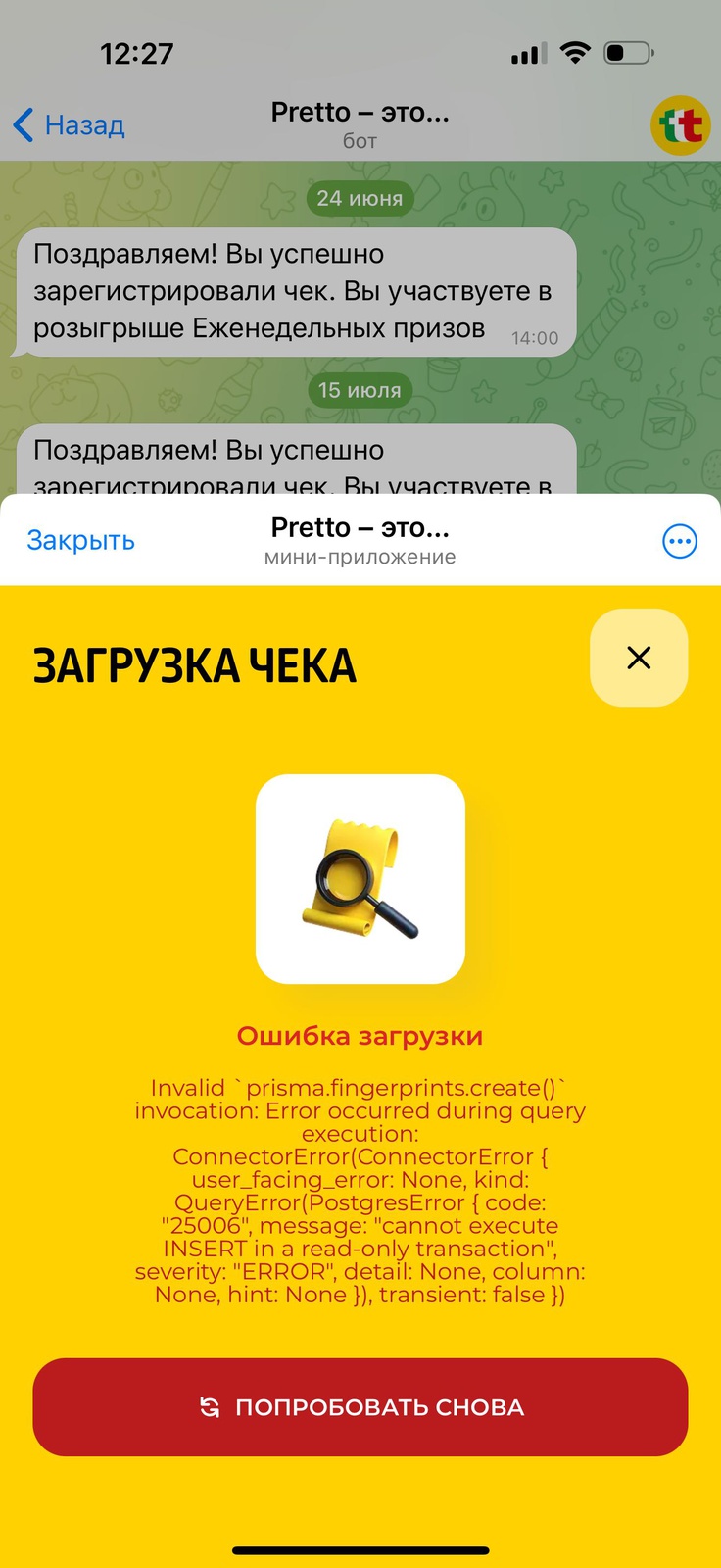Open bot info via the Pretto chat title

point(360,124)
